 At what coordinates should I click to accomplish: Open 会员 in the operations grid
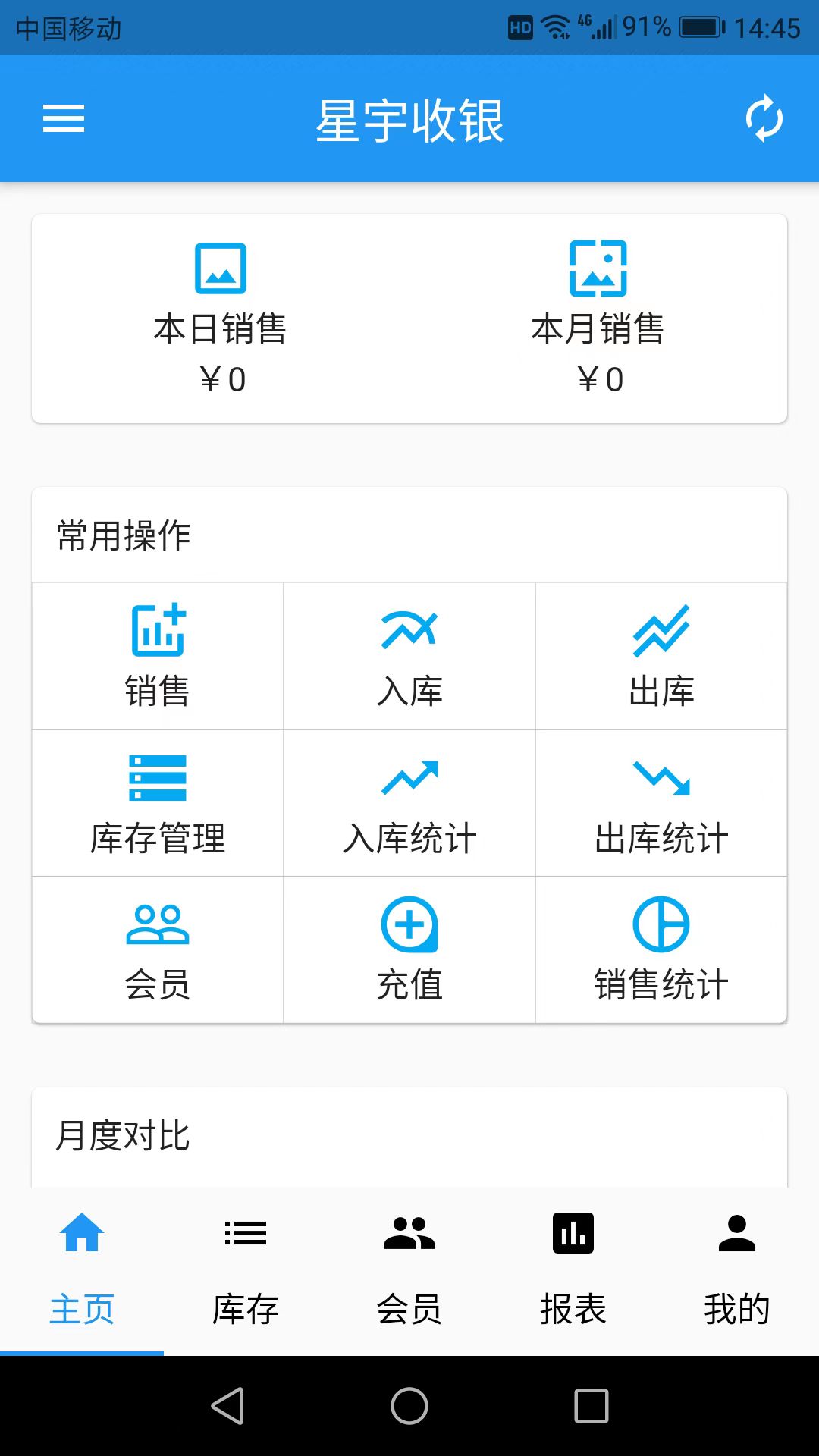point(158,950)
